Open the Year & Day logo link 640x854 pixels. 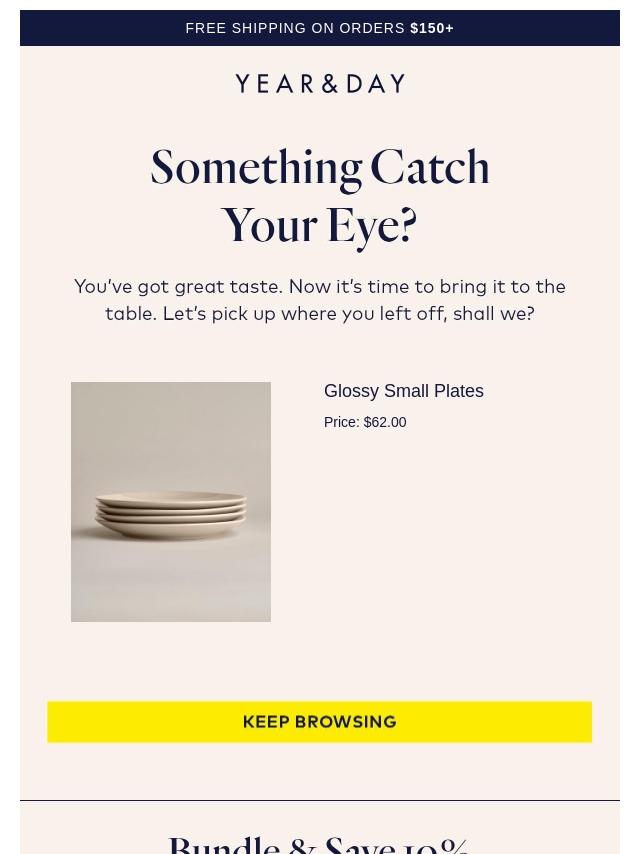(320, 83)
